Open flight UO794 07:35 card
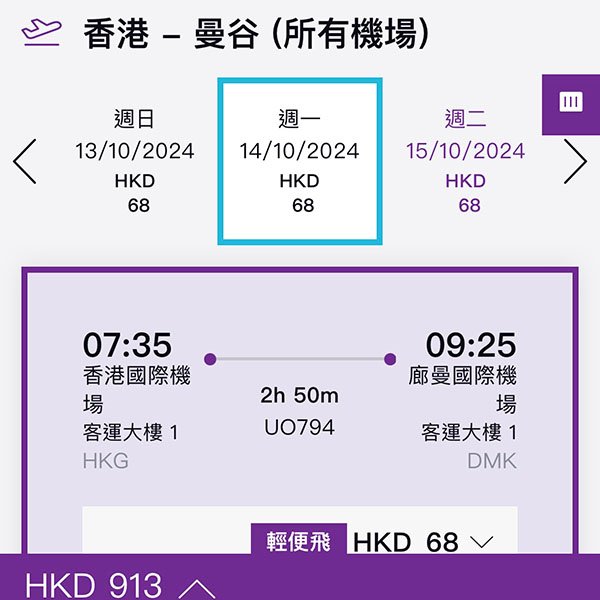 tap(299, 400)
